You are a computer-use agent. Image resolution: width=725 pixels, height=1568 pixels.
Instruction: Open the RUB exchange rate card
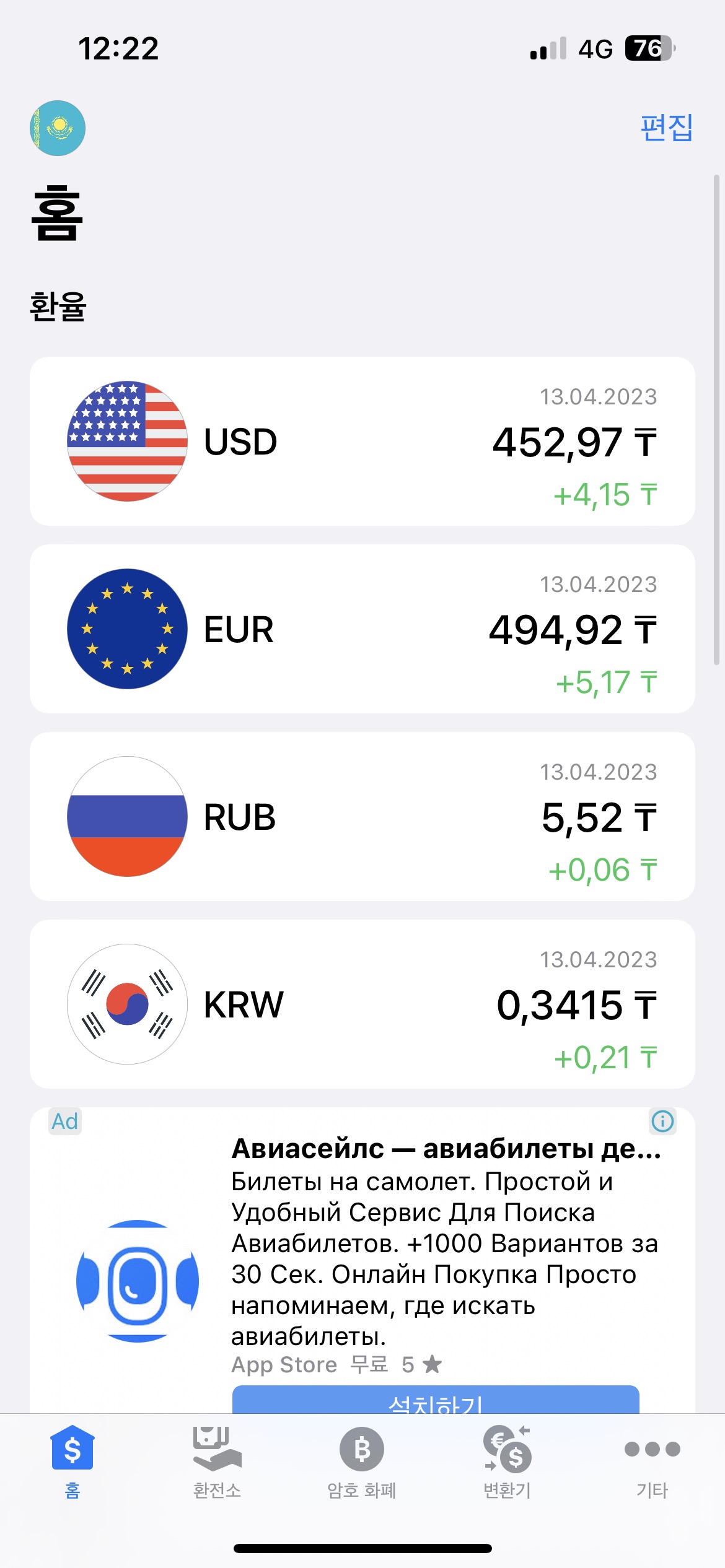point(362,816)
